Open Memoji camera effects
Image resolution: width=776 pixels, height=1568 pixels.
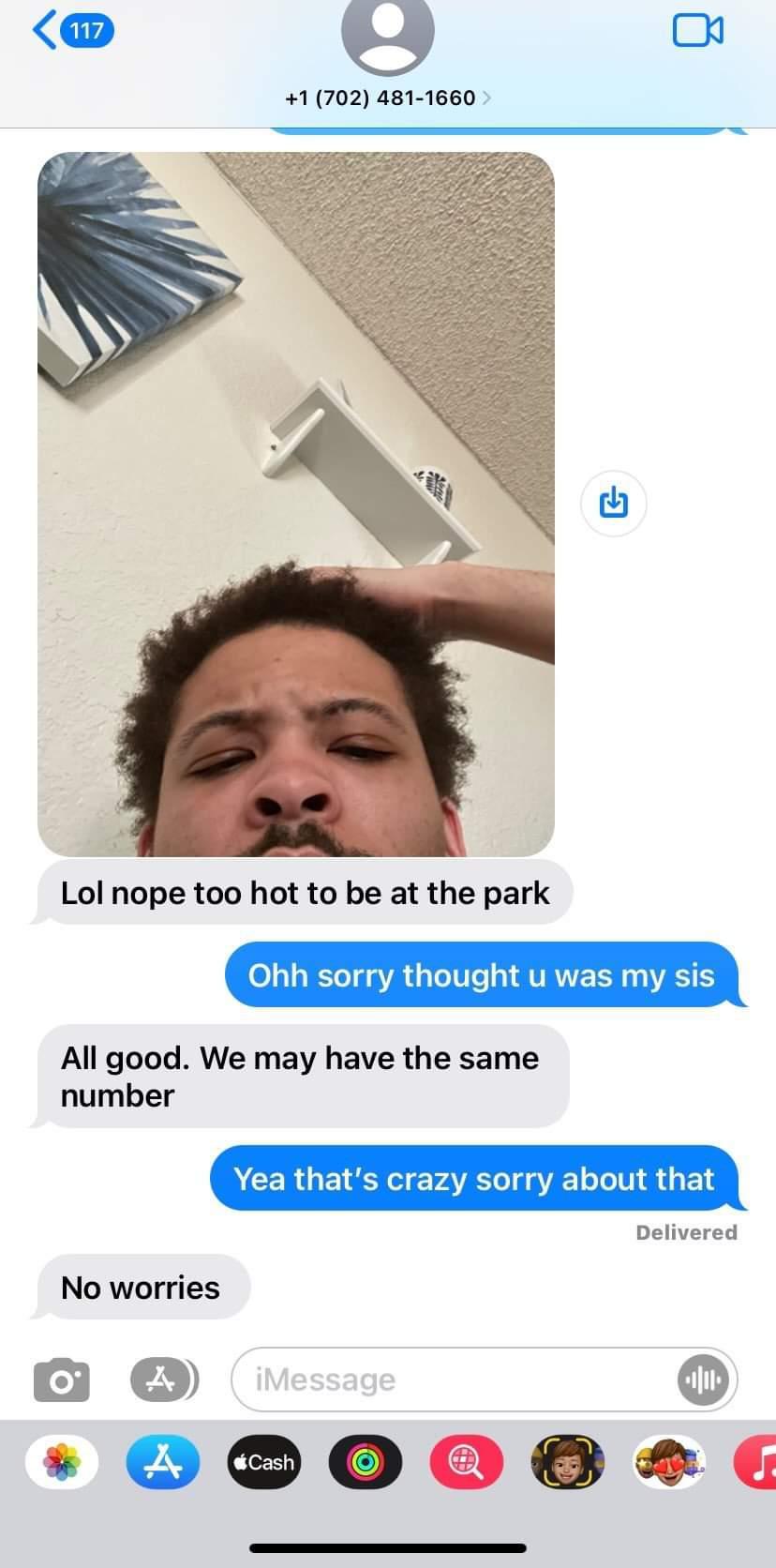tap(568, 1462)
